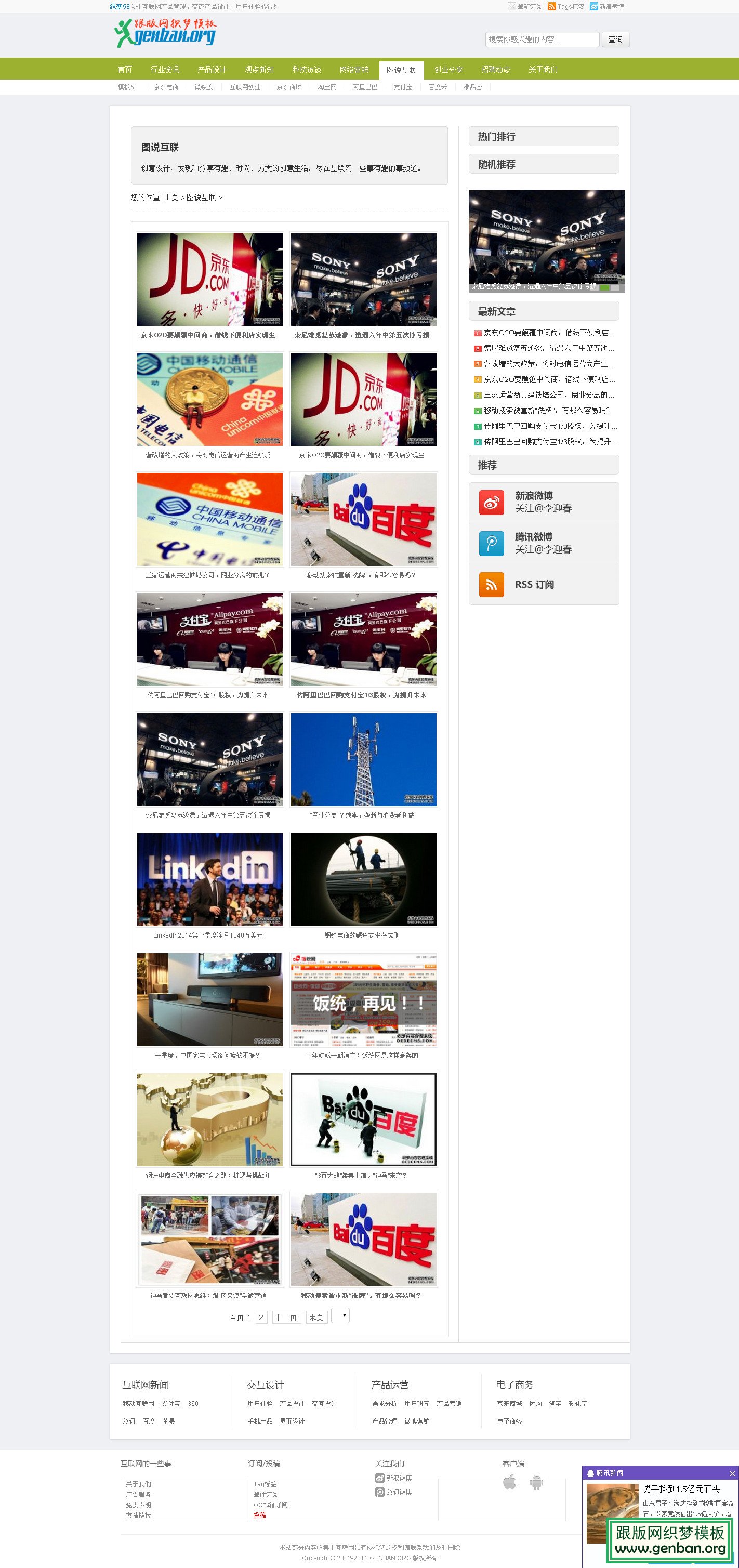
Task: Jump to 末页 in pagination
Action: (316, 1316)
